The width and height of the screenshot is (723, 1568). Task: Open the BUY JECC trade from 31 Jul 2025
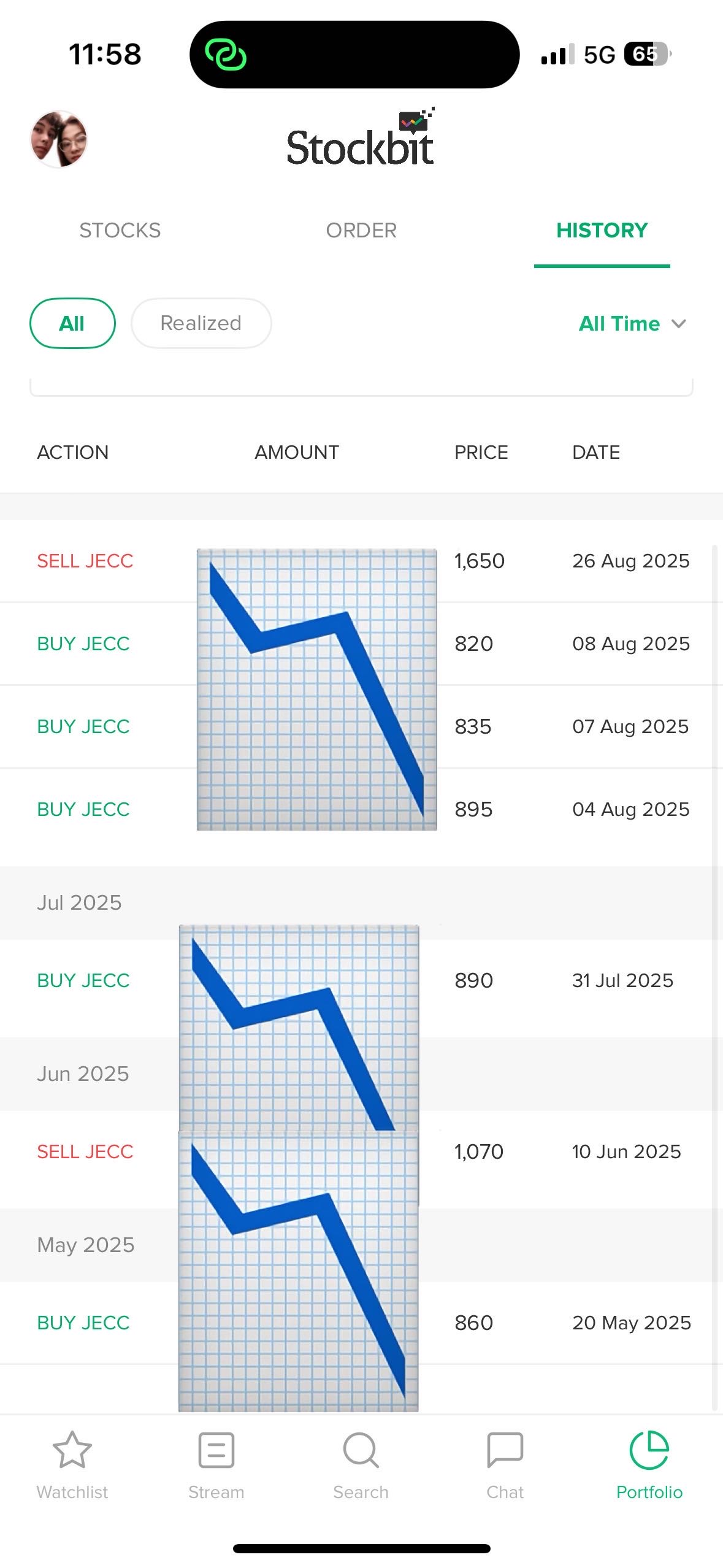coord(361,980)
